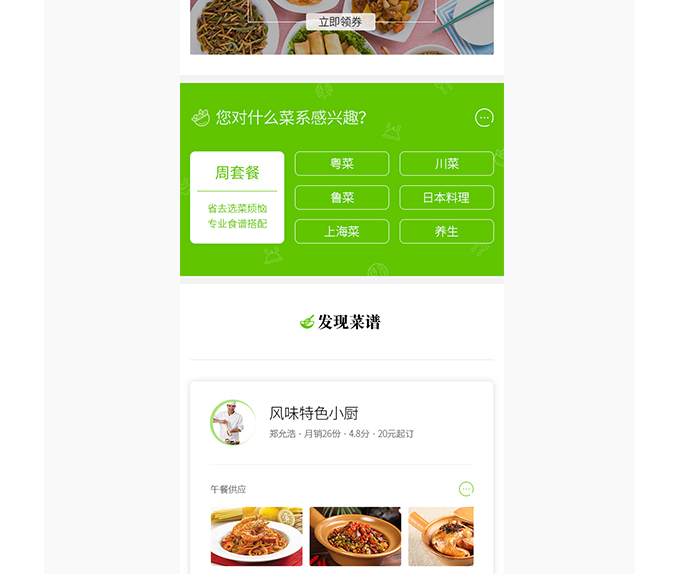View the pasta dish photo under 午餐供应
Image resolution: width=674 pixels, height=574 pixels.
click(x=256, y=536)
